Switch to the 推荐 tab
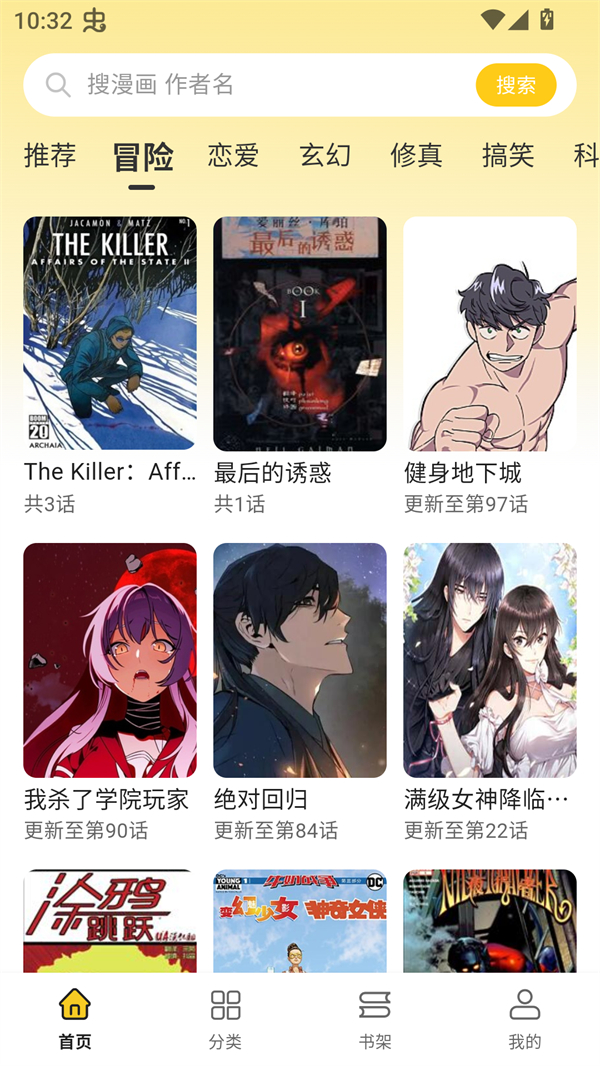The image size is (600, 1066). pos(50,155)
